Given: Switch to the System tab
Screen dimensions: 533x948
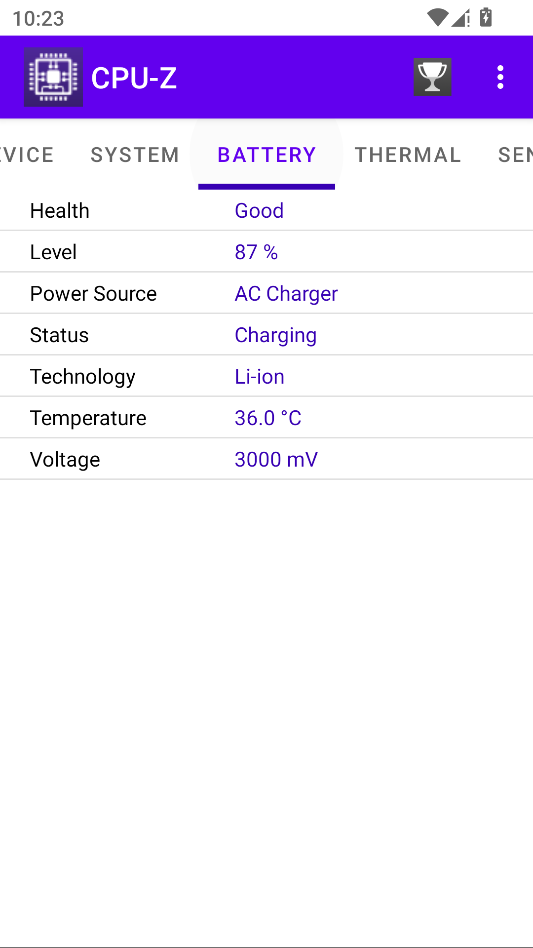Looking at the screenshot, I should coord(135,155).
